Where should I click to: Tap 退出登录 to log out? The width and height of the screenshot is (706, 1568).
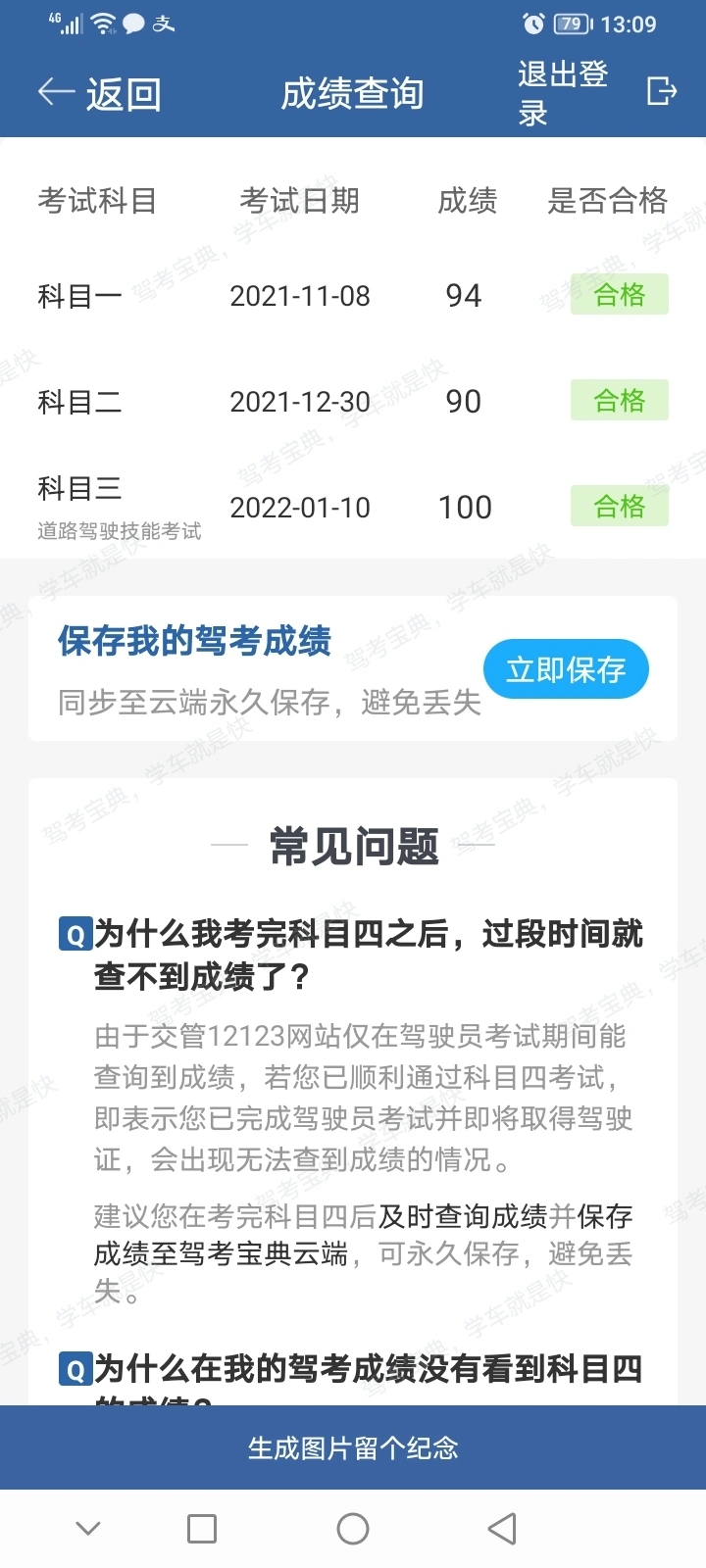tap(595, 93)
